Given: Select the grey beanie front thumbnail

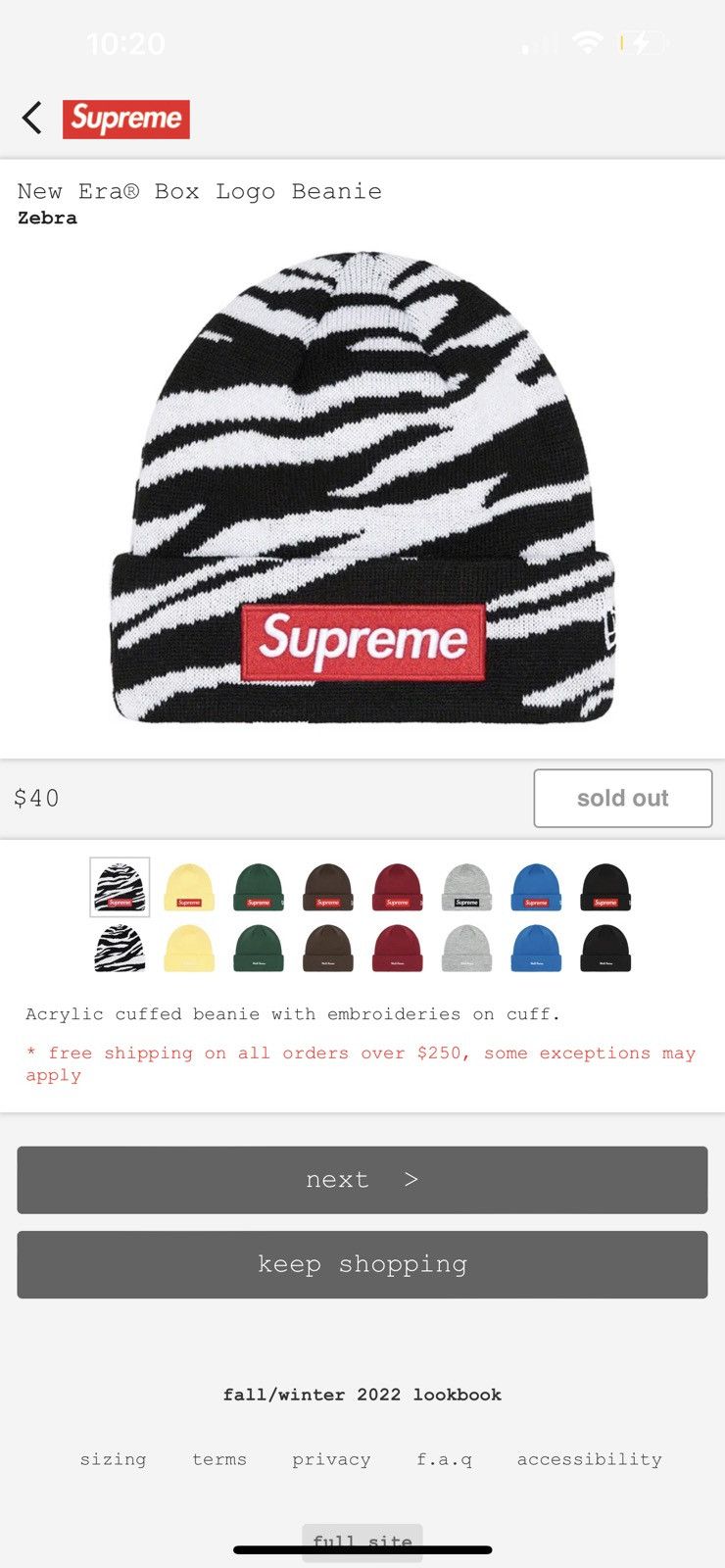Looking at the screenshot, I should [466, 887].
